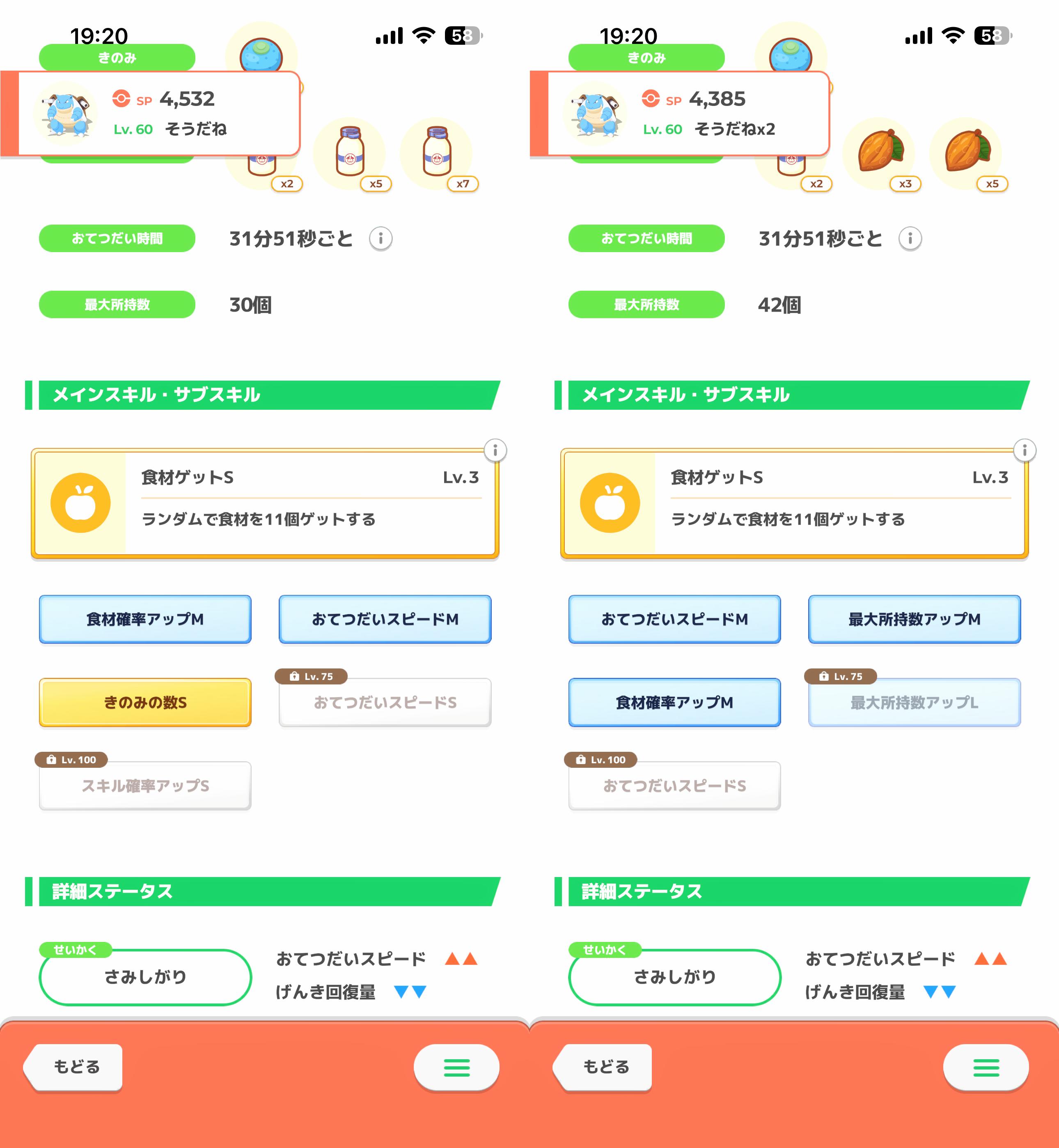Open 食材ゲットS skill info on SP 4,385 screen

[x=1025, y=450]
